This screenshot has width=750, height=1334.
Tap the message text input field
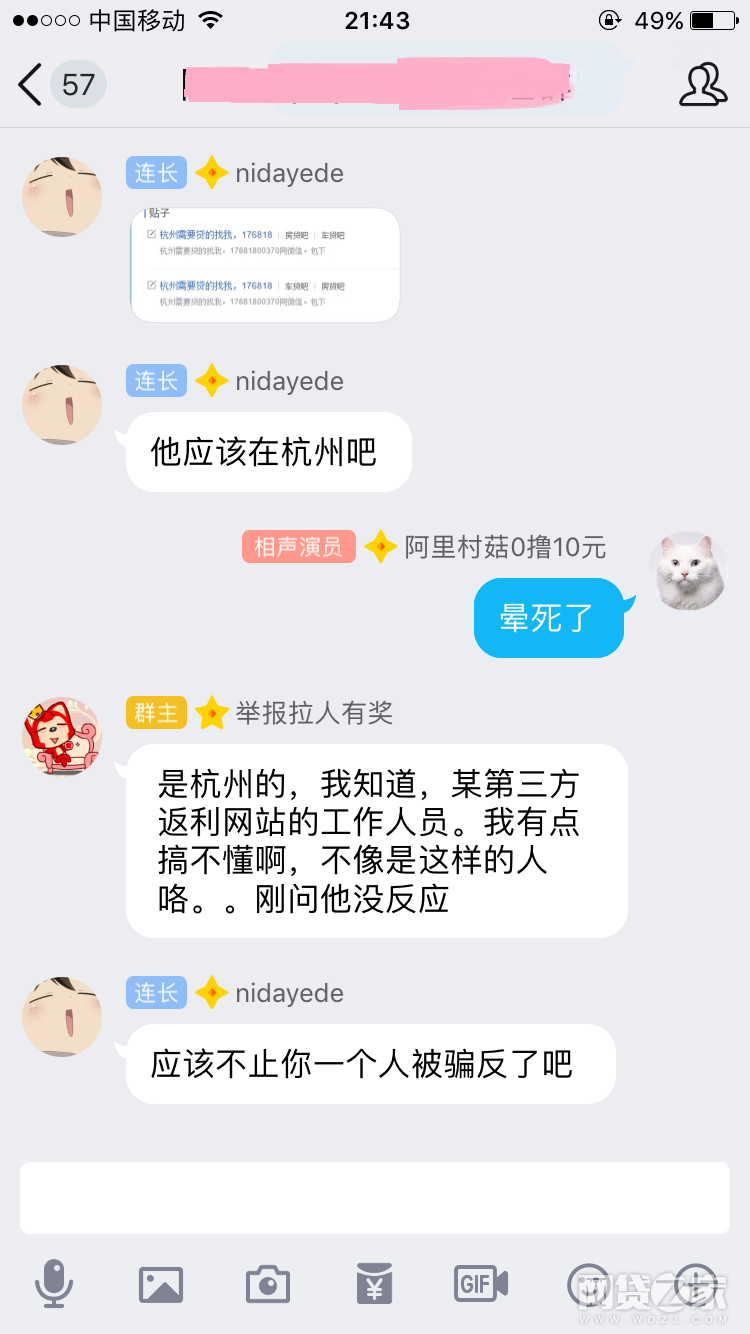(375, 1197)
